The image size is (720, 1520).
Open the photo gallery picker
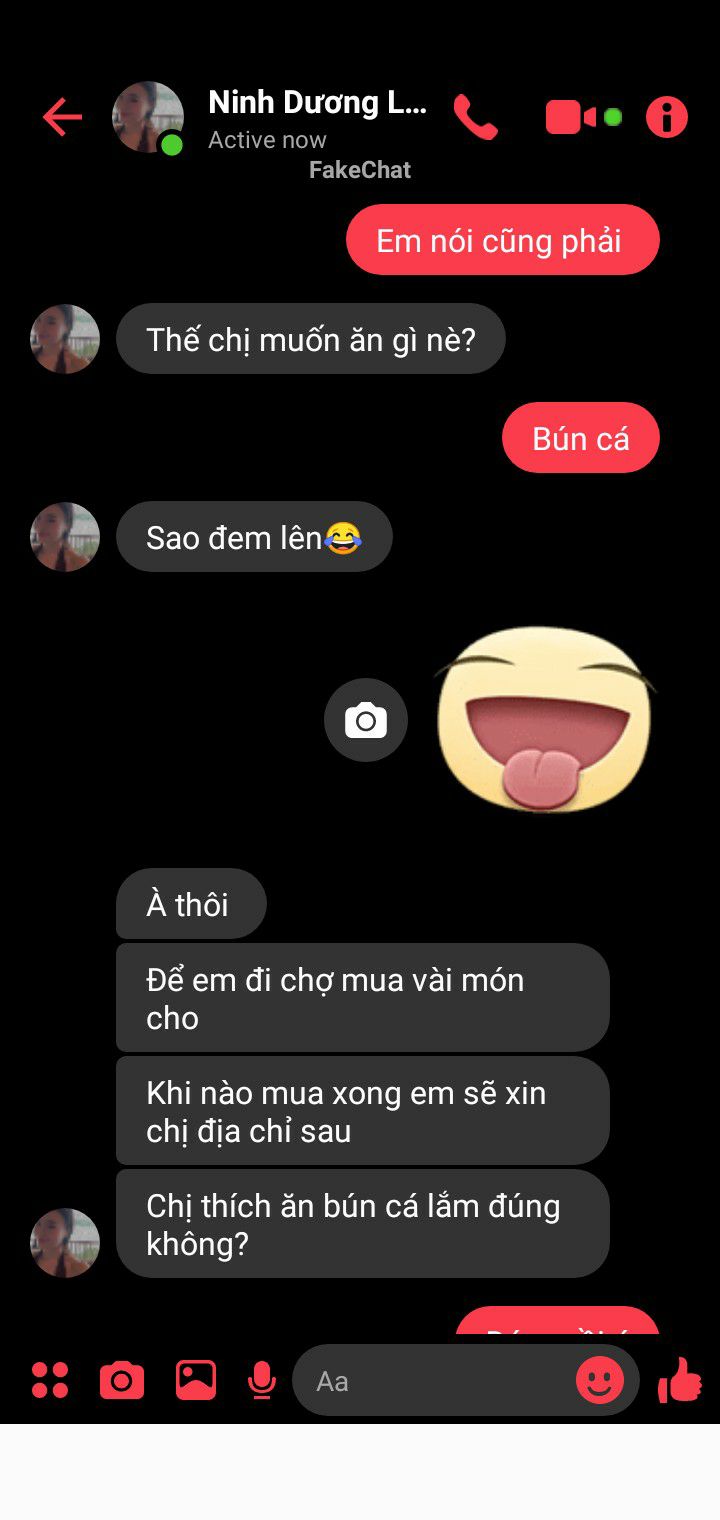(x=196, y=1380)
